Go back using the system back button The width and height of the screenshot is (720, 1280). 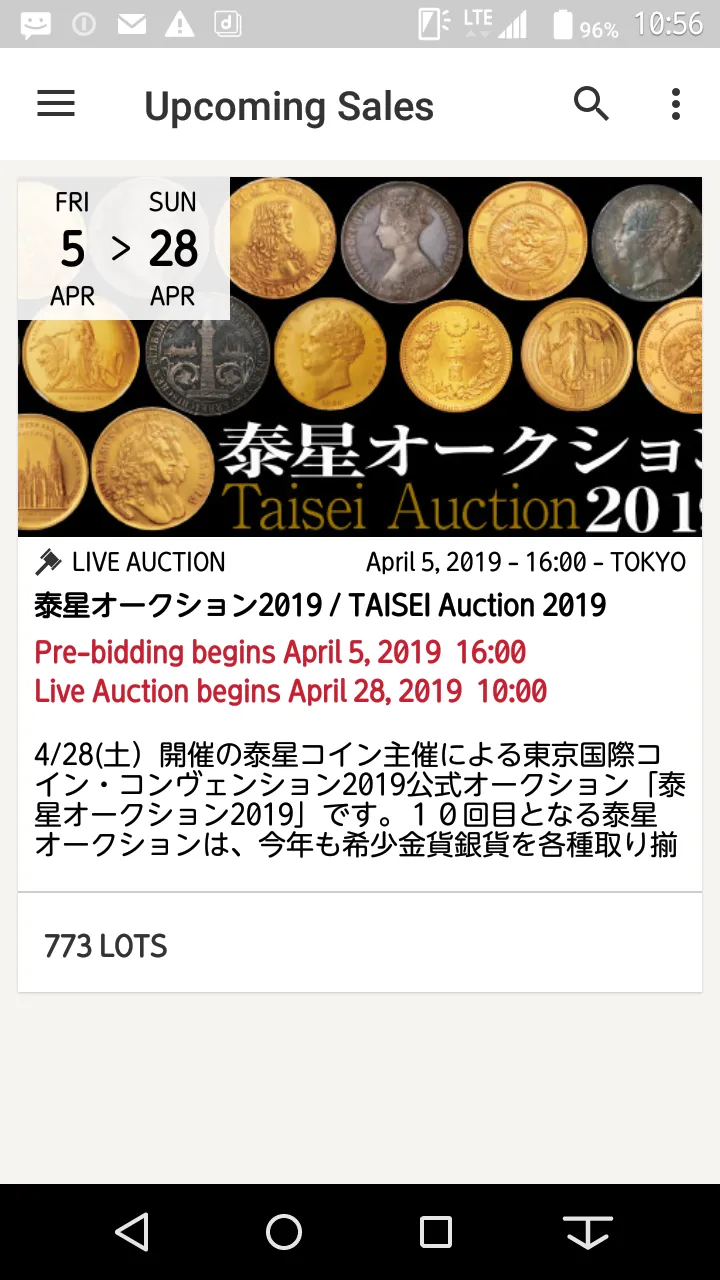tap(132, 1232)
